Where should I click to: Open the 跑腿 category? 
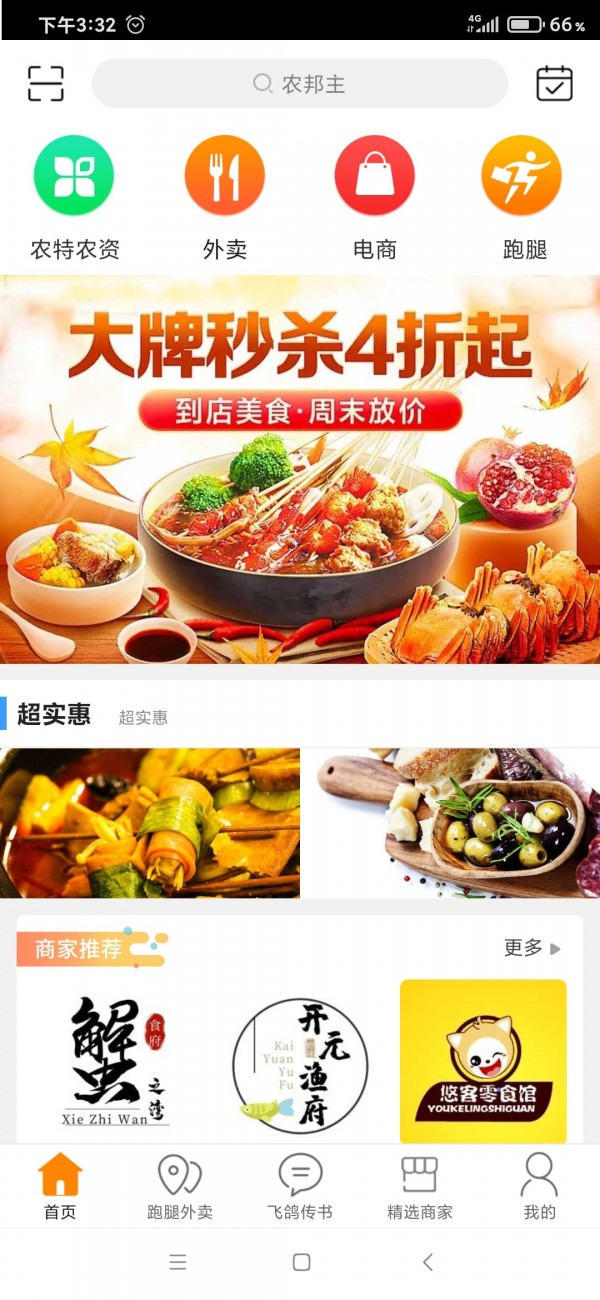click(523, 198)
